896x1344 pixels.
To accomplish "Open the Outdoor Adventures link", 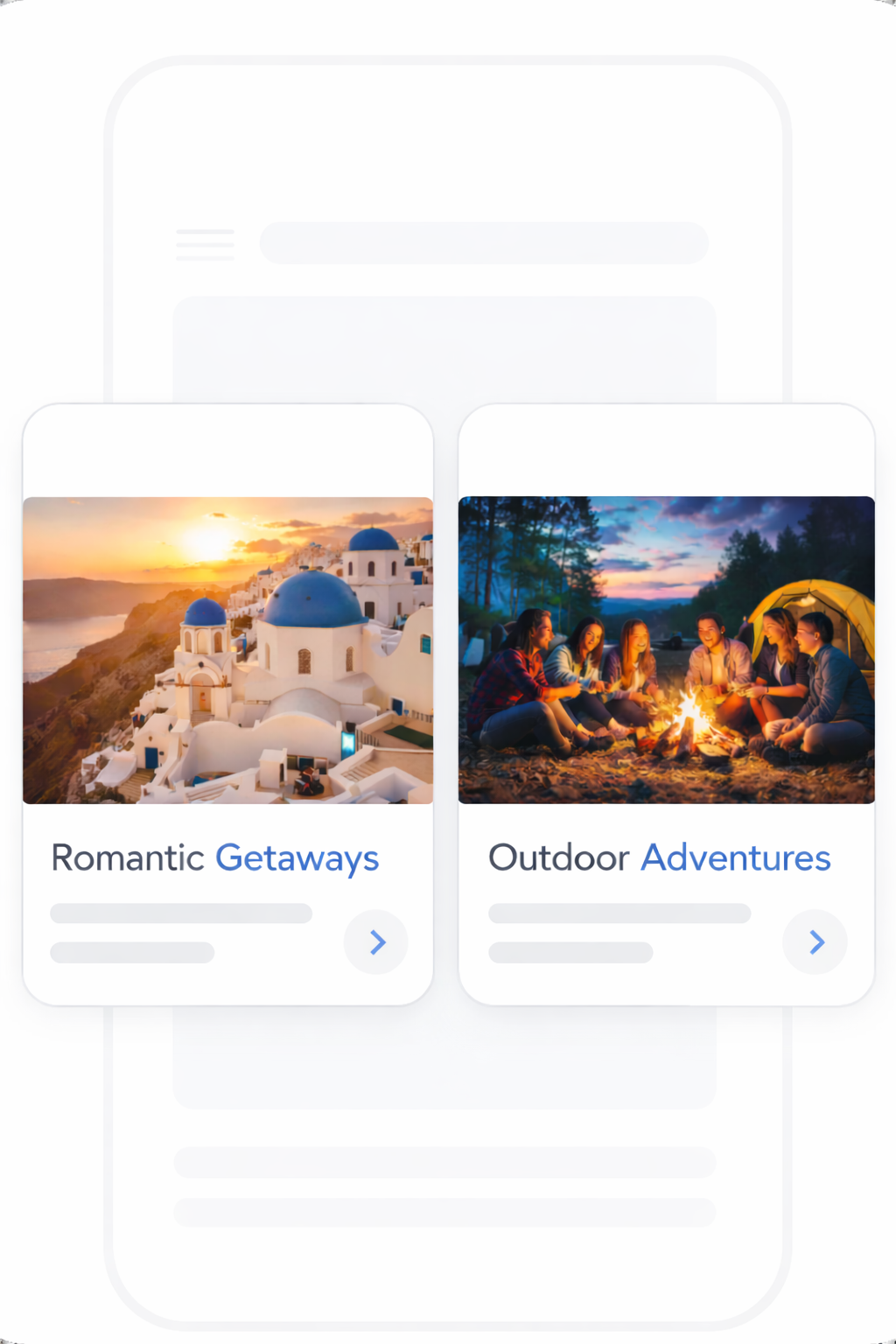I will click(x=660, y=858).
